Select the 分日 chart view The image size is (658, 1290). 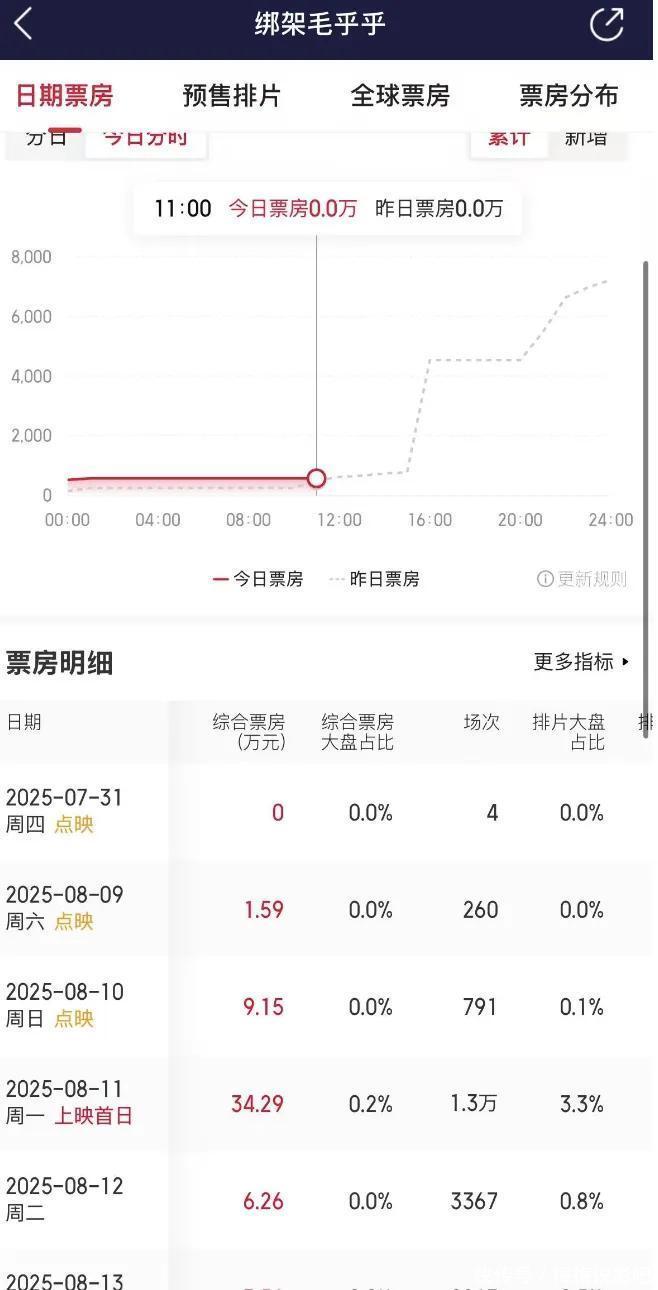pyautogui.click(x=46, y=139)
